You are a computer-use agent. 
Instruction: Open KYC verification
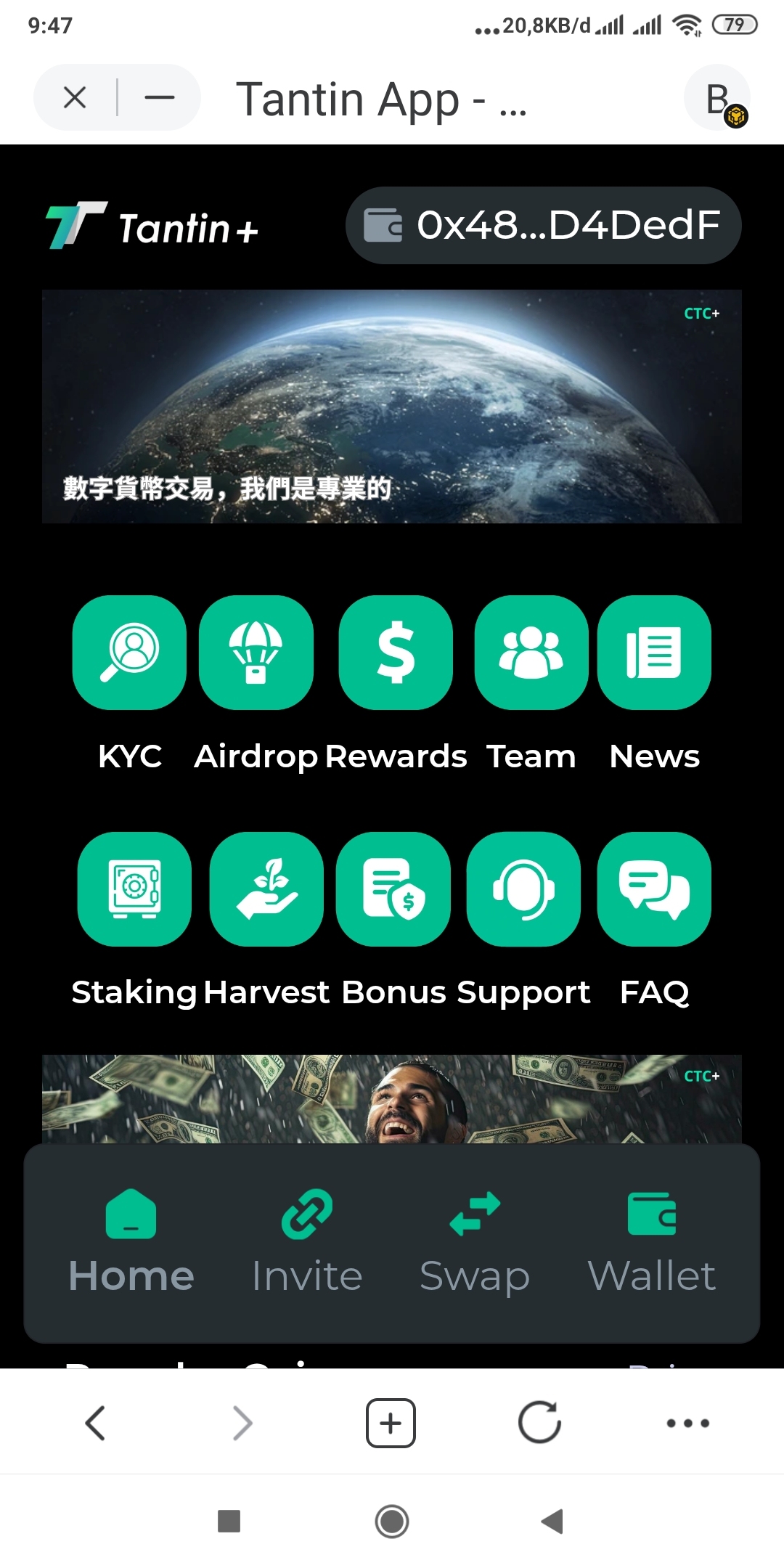click(x=129, y=652)
